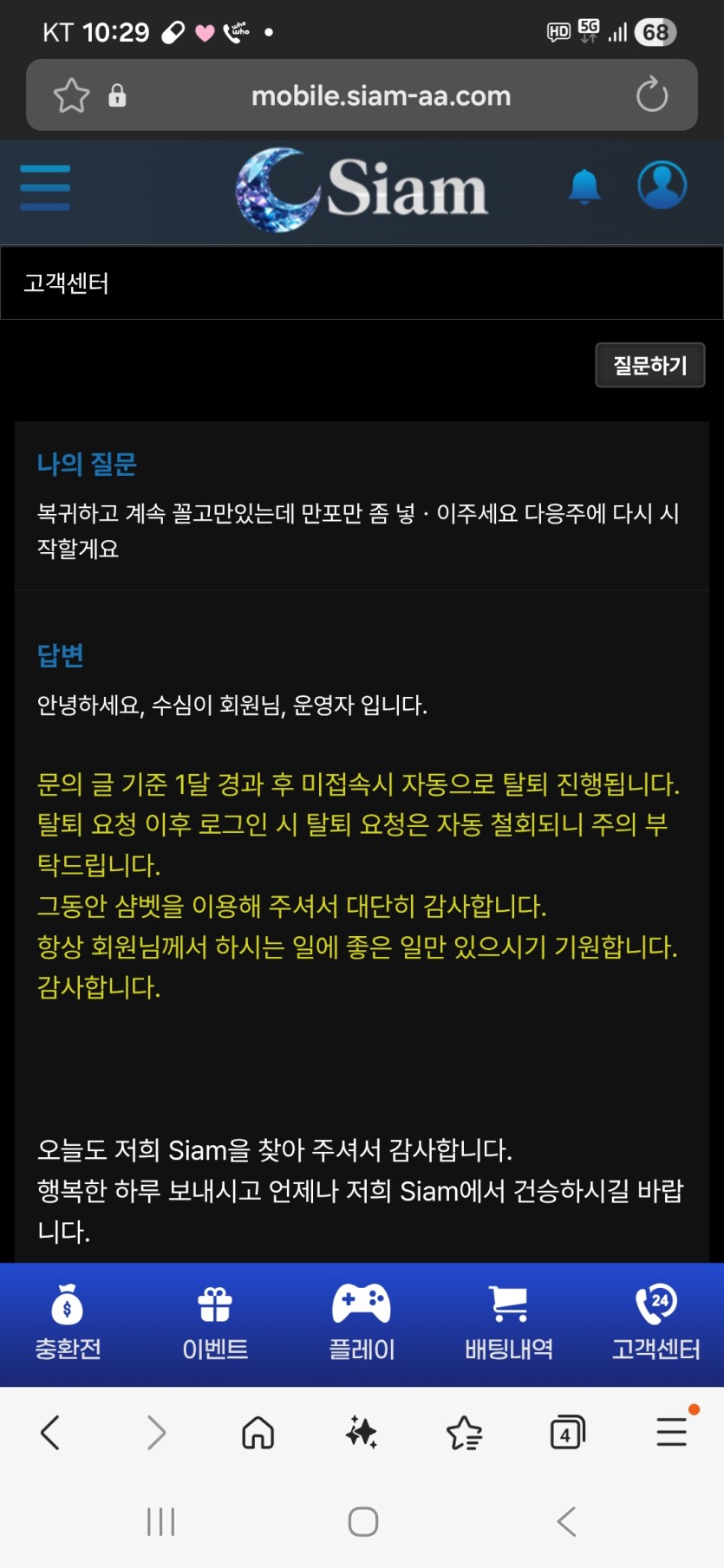Bookmark the page with star icon

pos(71,95)
